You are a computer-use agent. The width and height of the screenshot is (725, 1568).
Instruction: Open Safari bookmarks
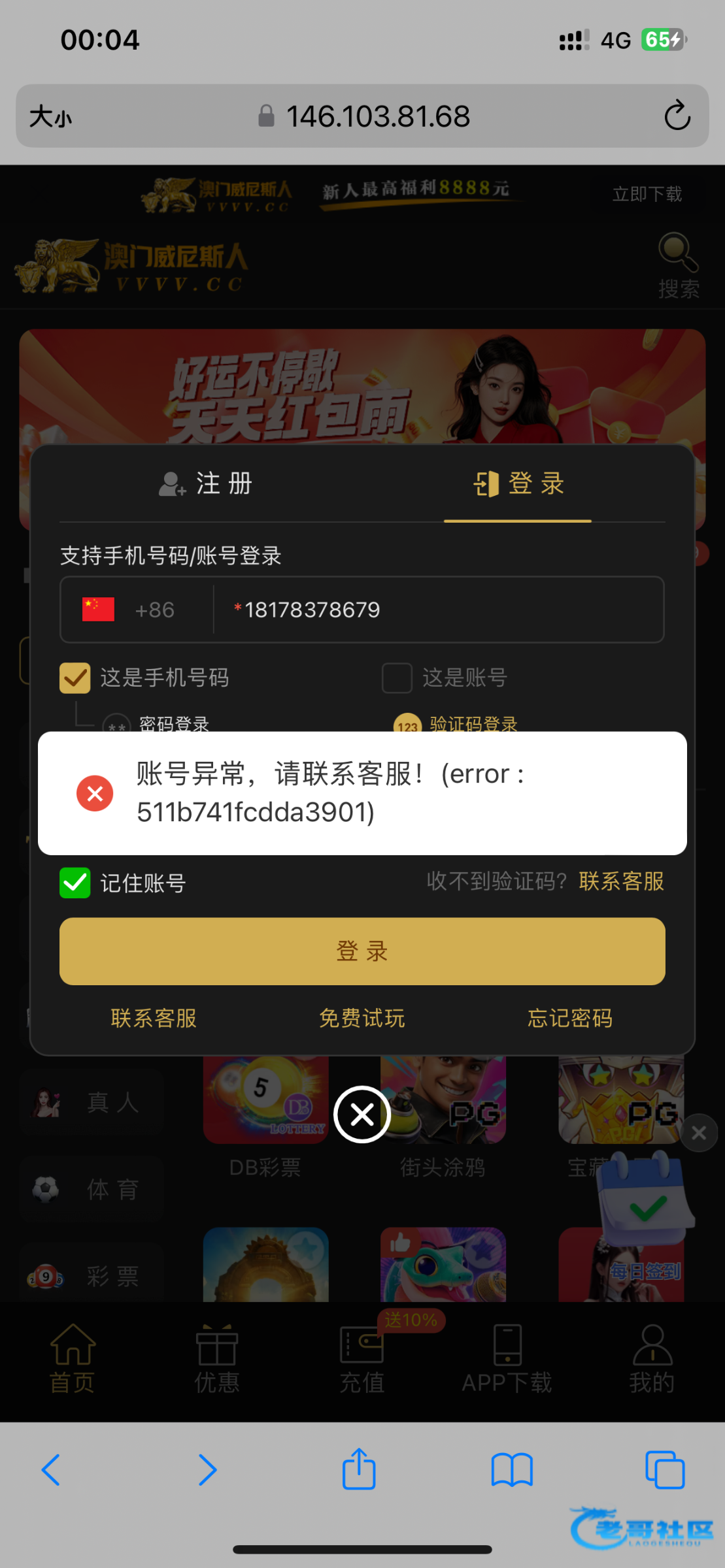click(x=512, y=1470)
